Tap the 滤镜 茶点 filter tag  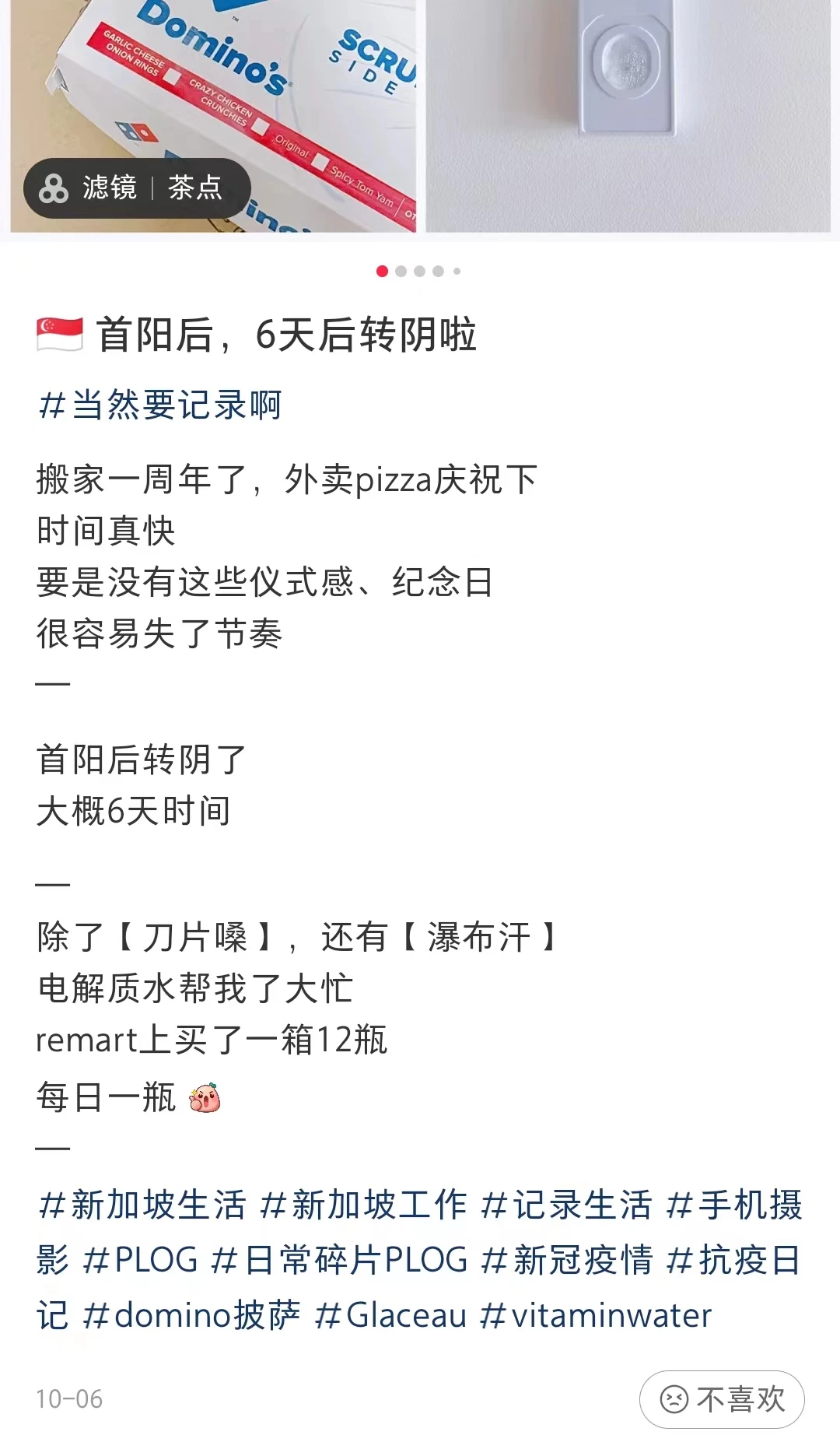tap(137, 188)
